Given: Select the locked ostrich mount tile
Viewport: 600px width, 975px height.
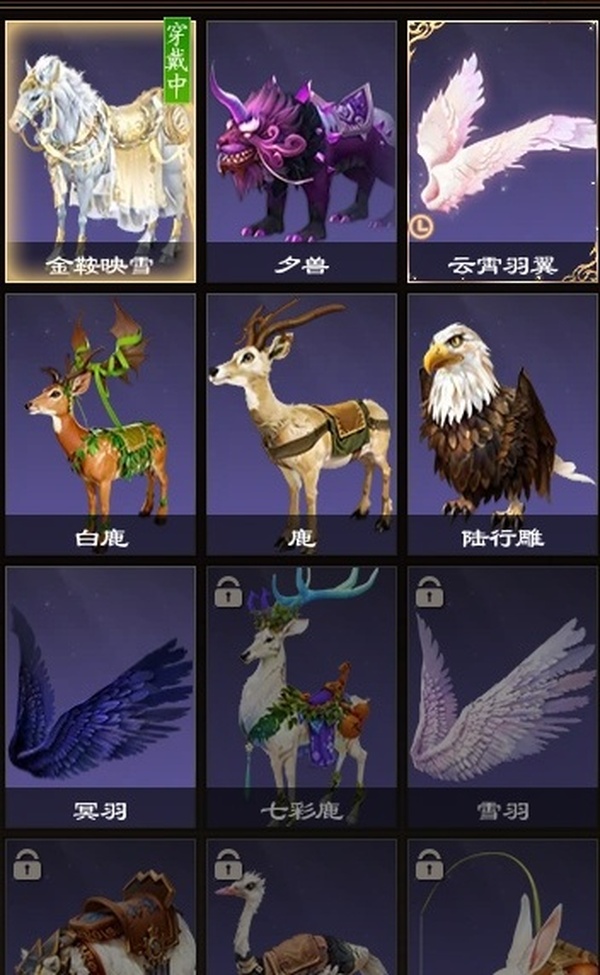Looking at the screenshot, I should click(301, 910).
